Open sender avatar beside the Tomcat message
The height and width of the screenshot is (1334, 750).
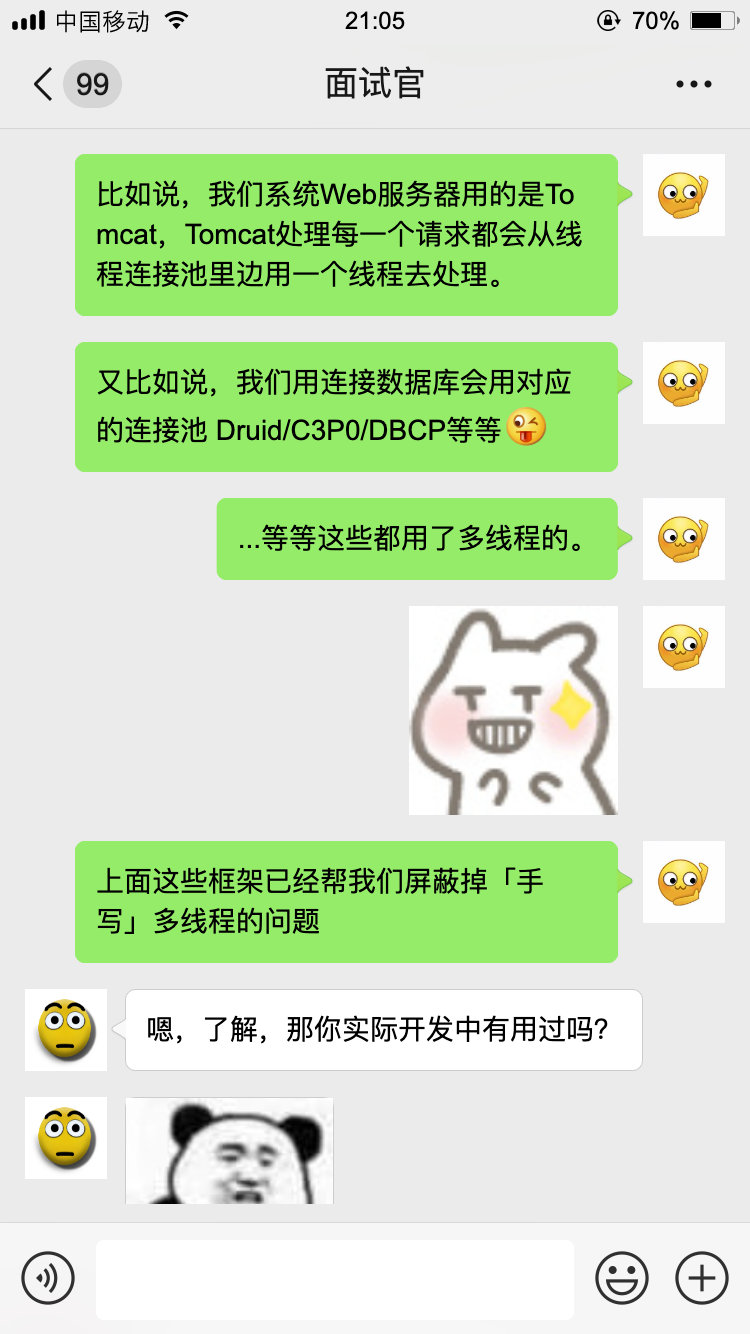pyautogui.click(x=683, y=195)
